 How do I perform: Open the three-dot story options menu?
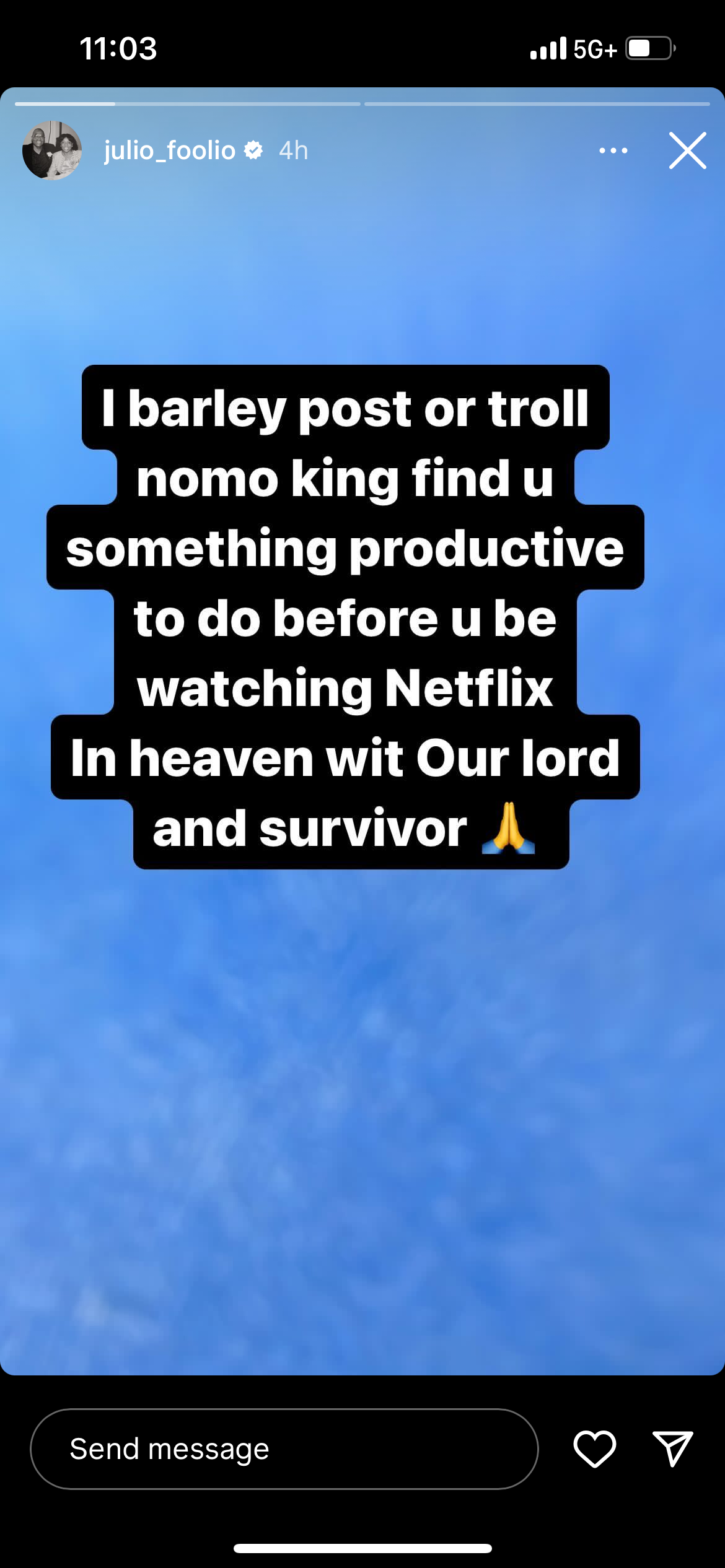tap(613, 150)
